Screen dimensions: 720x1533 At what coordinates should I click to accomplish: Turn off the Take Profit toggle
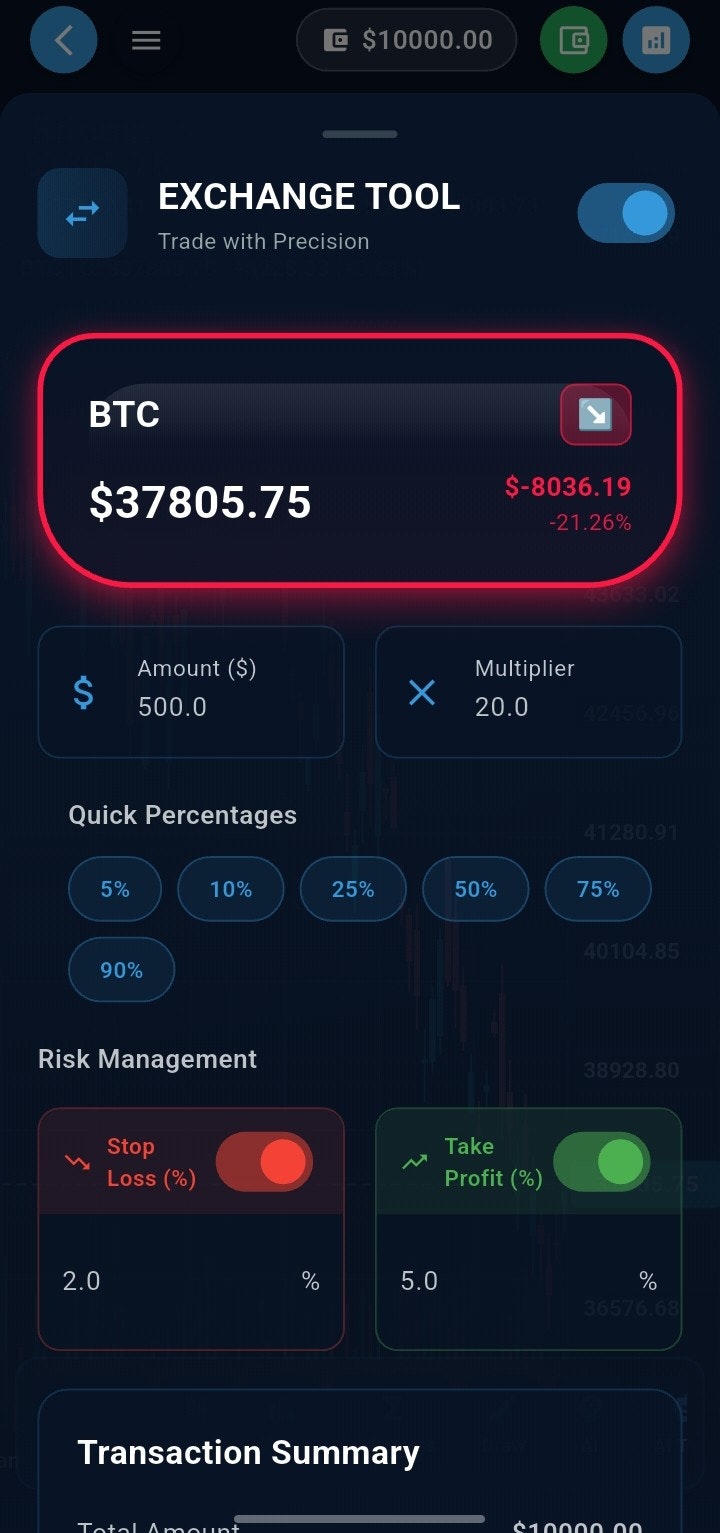pyautogui.click(x=601, y=1161)
